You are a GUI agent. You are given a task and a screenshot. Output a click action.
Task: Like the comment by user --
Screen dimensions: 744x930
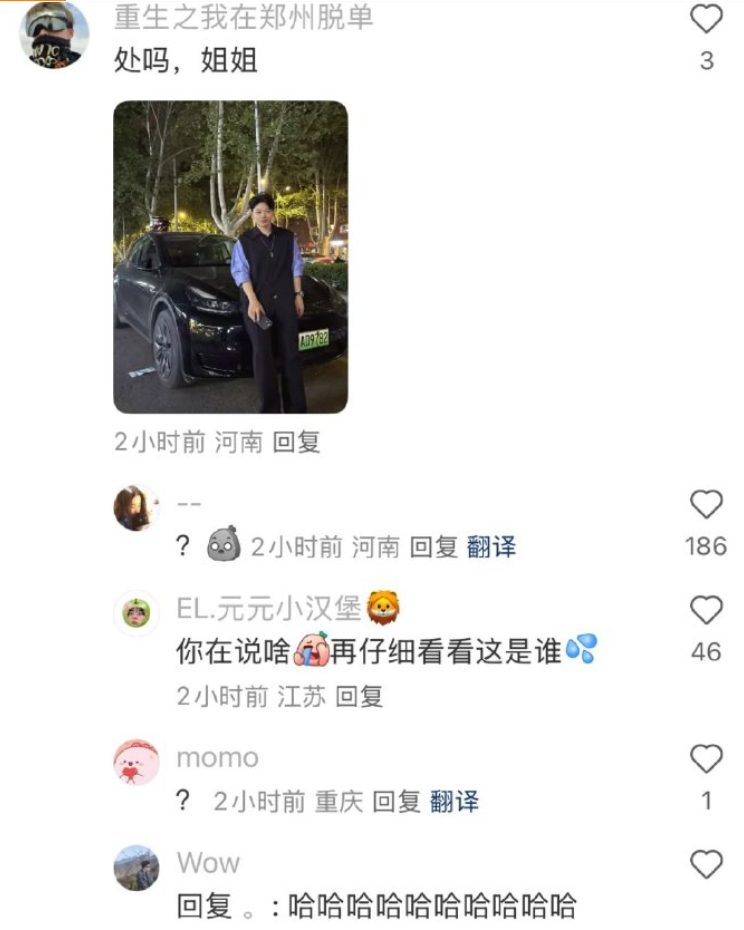(x=706, y=504)
